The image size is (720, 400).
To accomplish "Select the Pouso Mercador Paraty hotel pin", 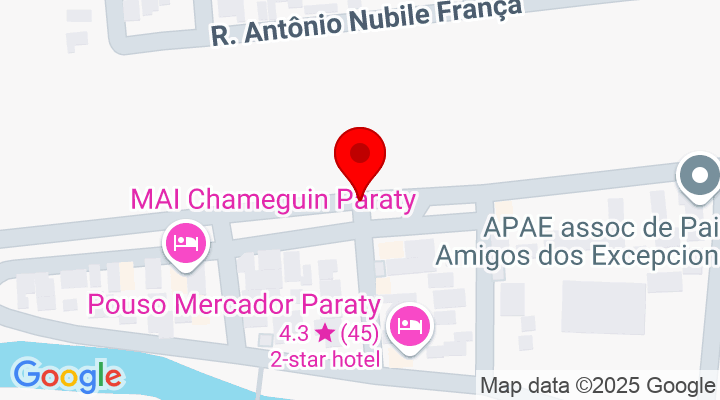I will point(410,326).
